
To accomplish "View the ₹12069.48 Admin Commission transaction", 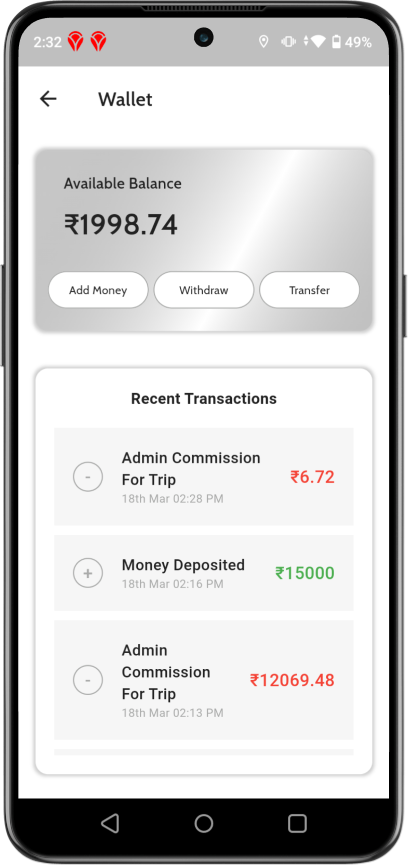I will point(203,680).
